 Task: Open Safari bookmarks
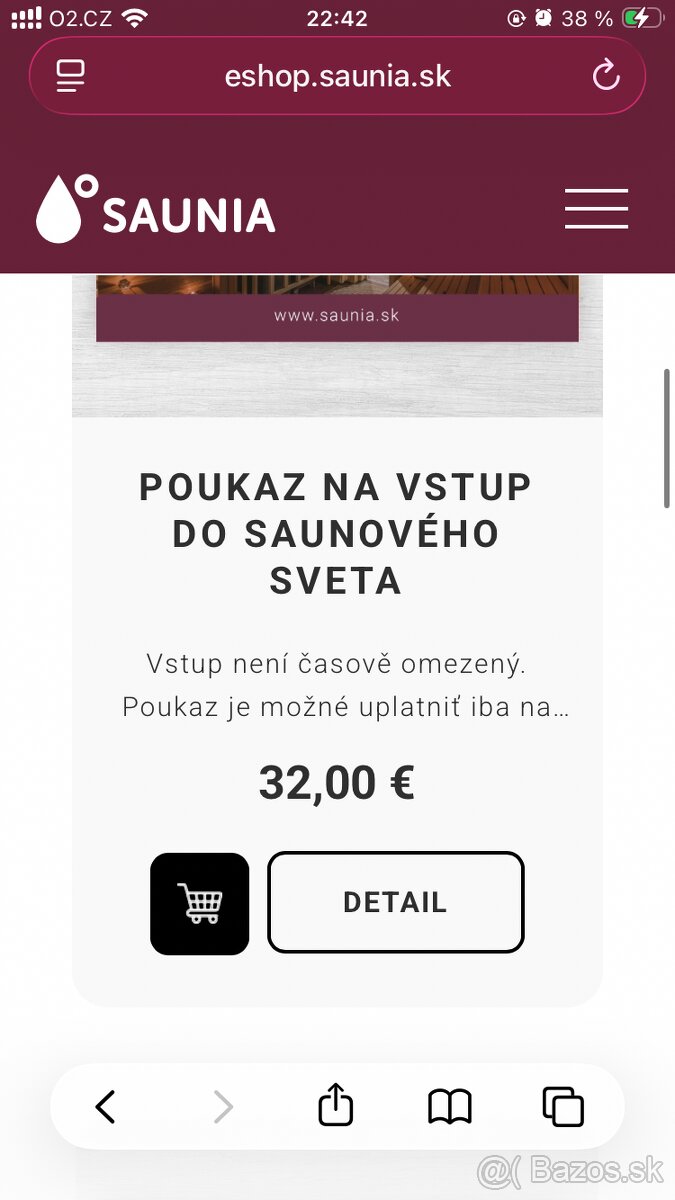pyautogui.click(x=450, y=1107)
